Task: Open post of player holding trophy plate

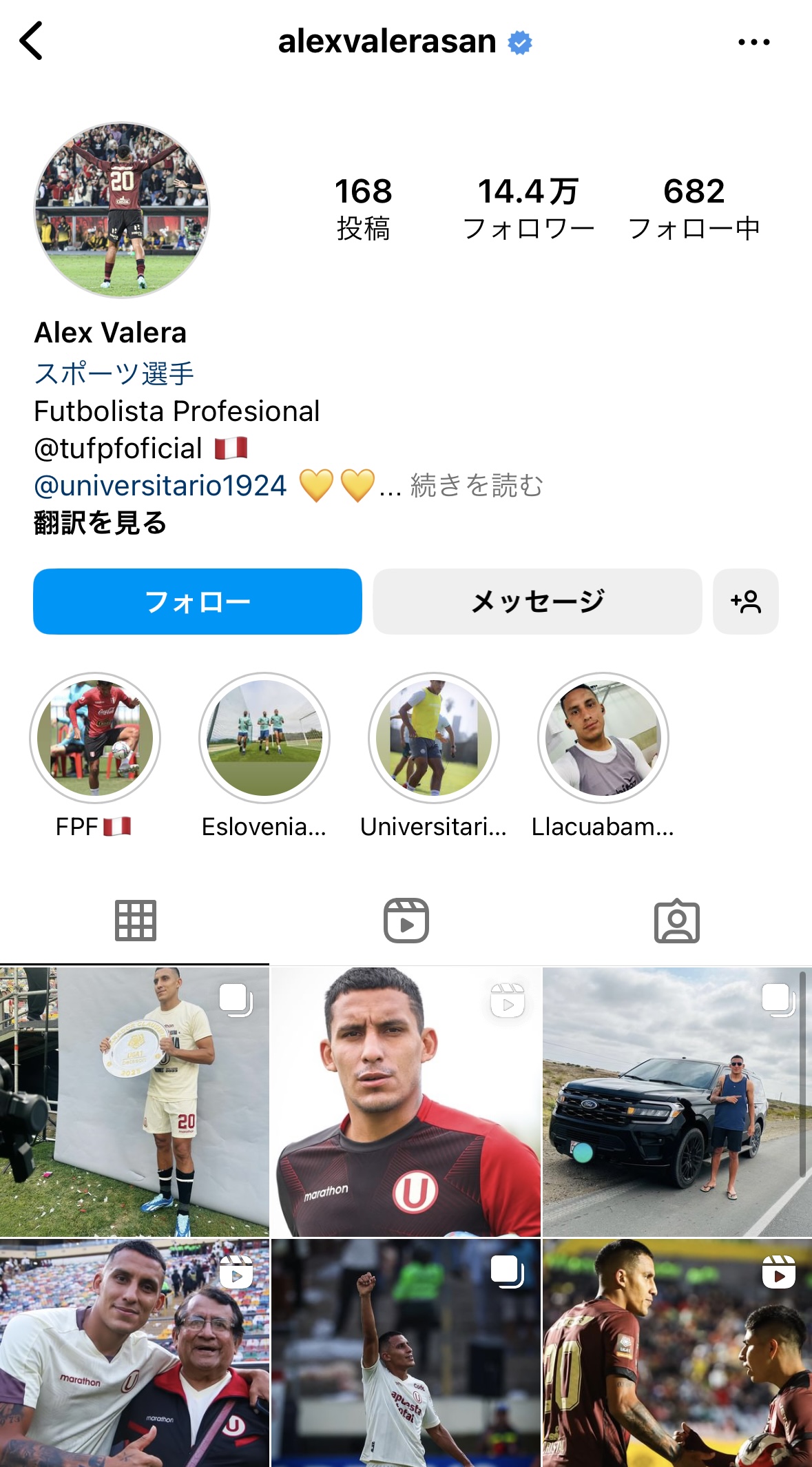Action: (x=134, y=1101)
